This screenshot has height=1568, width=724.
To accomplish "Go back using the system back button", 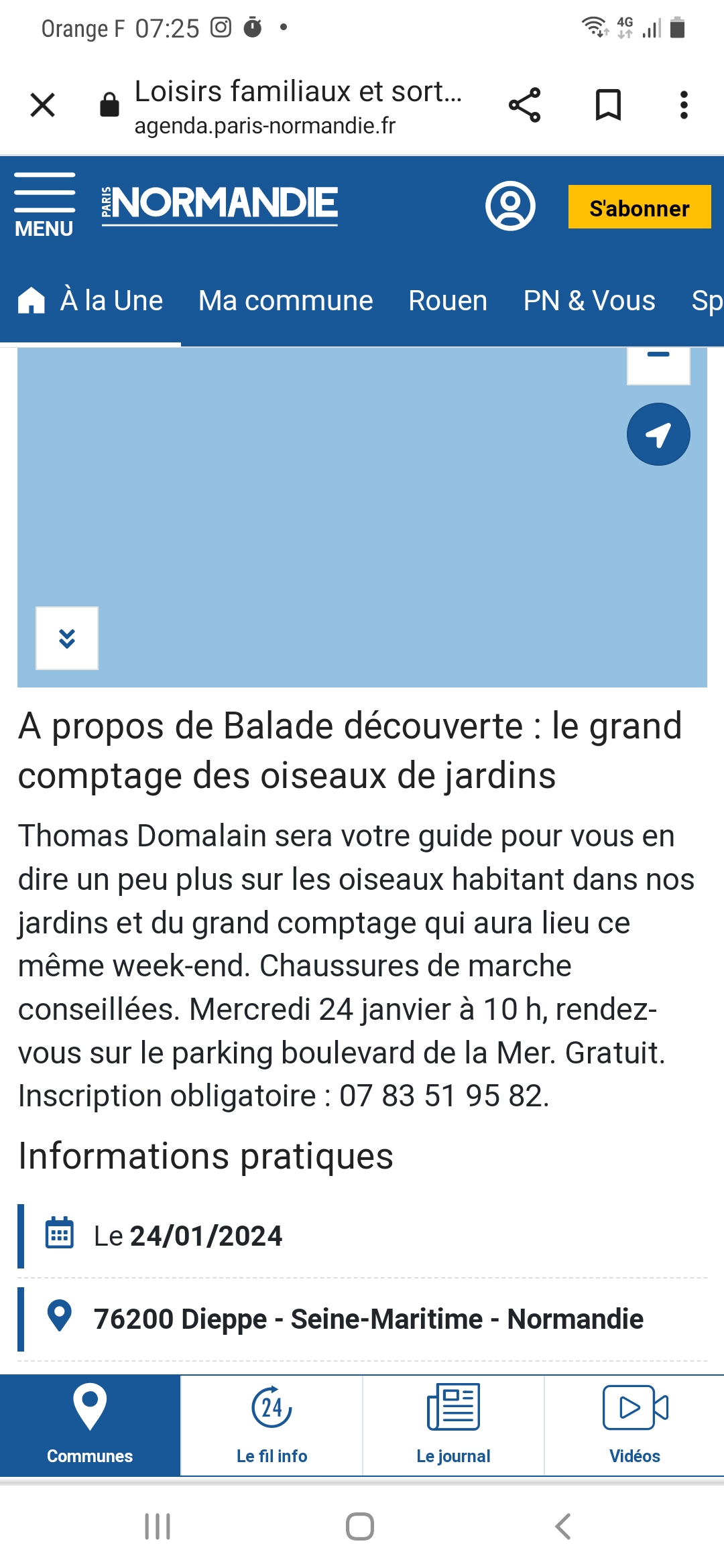I will (x=563, y=1526).
